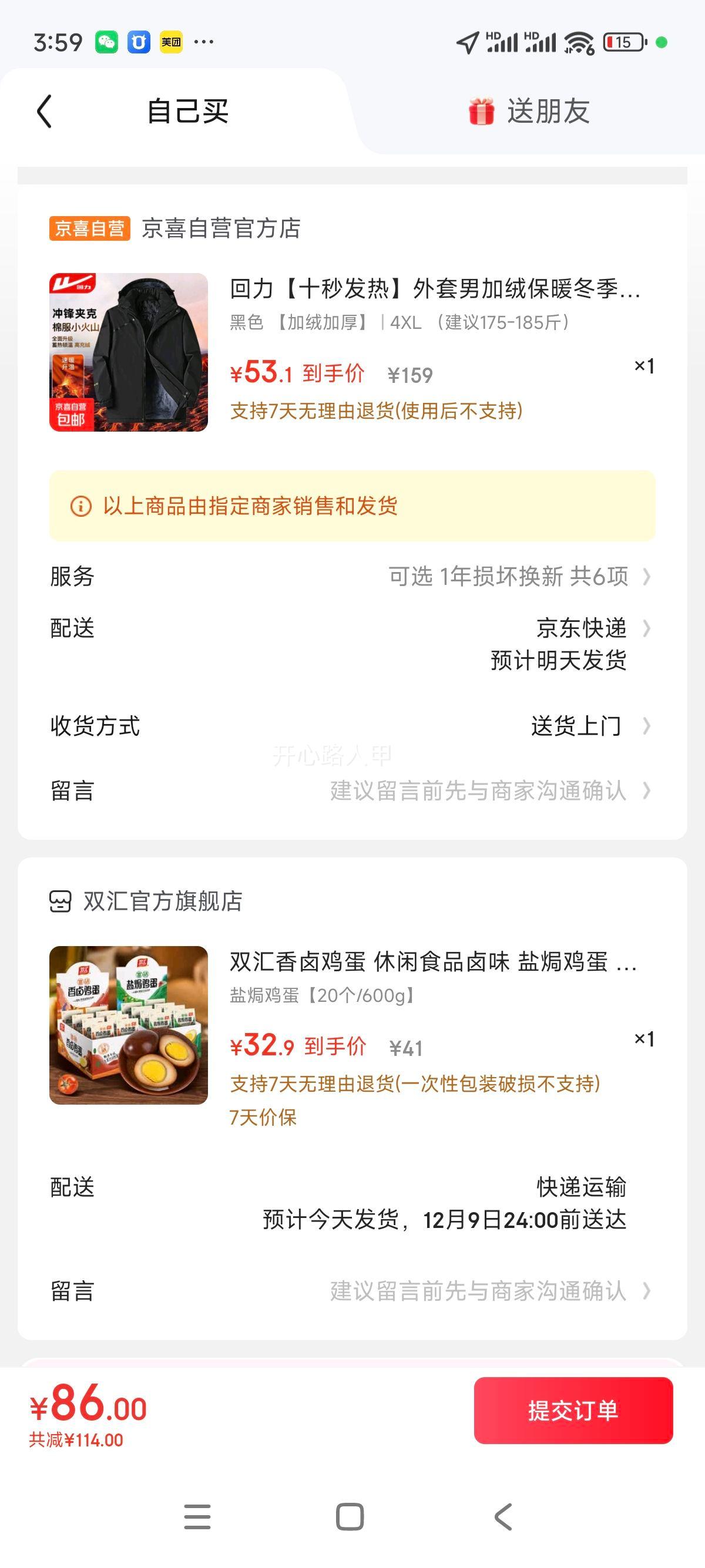Screen dimensions: 705x1568
Task: Tap 提交订单 to submit the order
Action: coord(575,1411)
